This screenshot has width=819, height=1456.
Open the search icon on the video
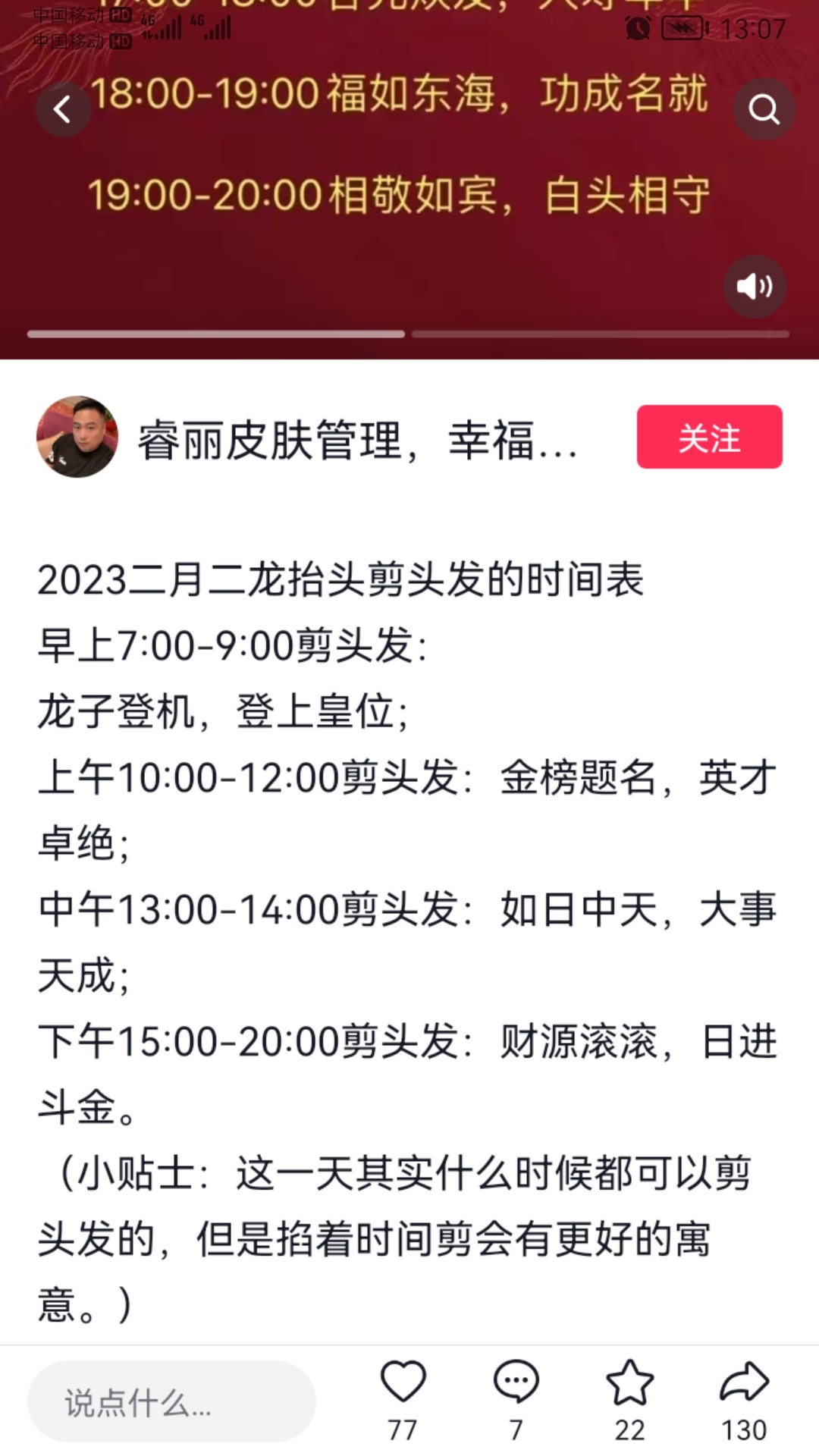(764, 108)
